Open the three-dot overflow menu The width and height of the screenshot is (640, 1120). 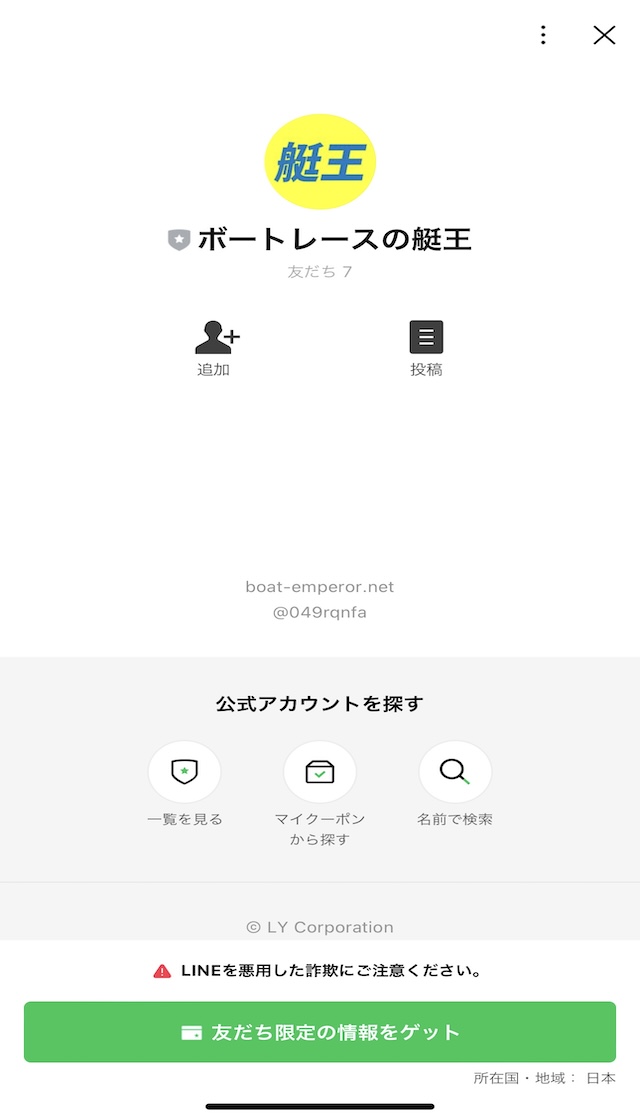[x=543, y=36]
